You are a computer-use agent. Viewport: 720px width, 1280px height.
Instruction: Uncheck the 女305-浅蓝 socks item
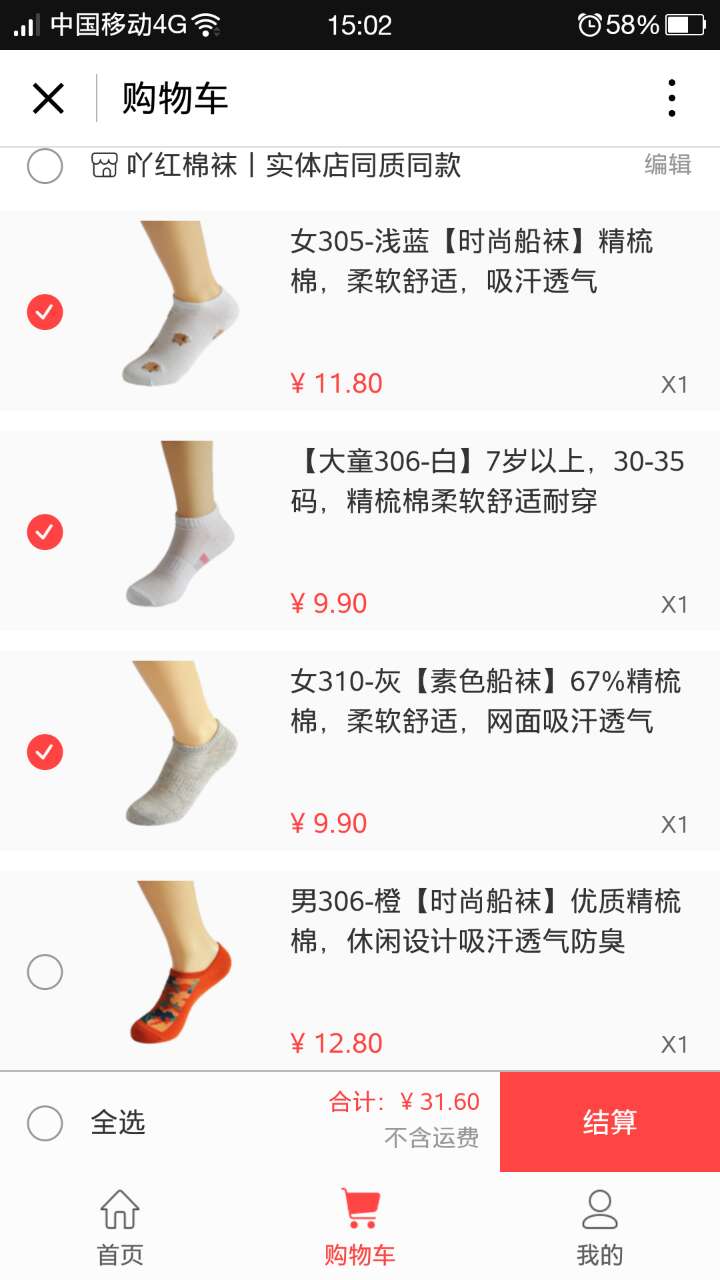(45, 312)
